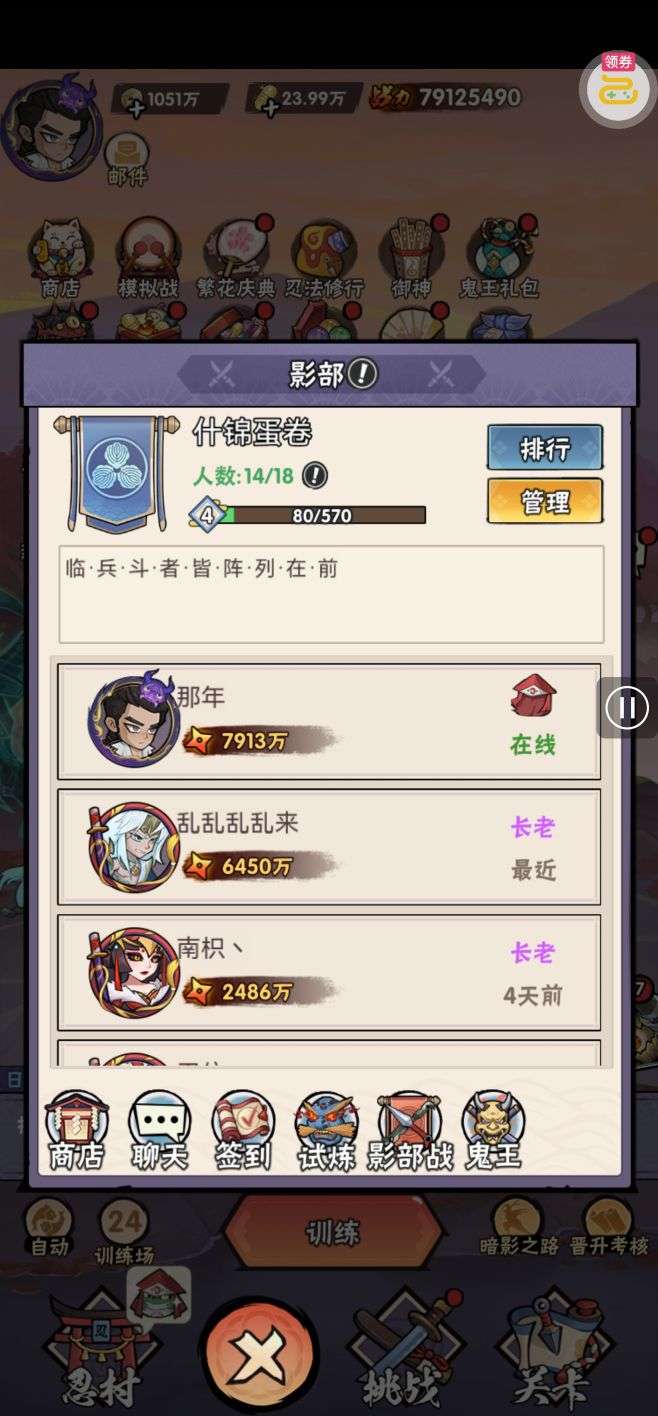Open the guild 商店 shop
The width and height of the screenshot is (658, 1416).
[x=77, y=1131]
